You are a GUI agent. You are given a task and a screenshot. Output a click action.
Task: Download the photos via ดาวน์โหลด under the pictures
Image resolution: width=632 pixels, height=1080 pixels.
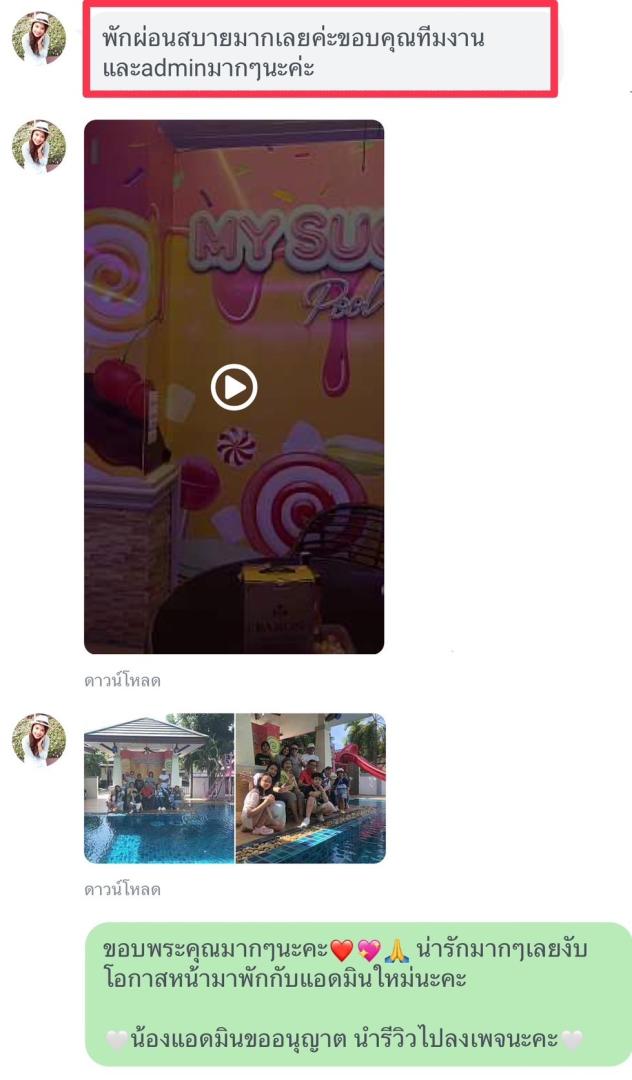click(x=122, y=889)
